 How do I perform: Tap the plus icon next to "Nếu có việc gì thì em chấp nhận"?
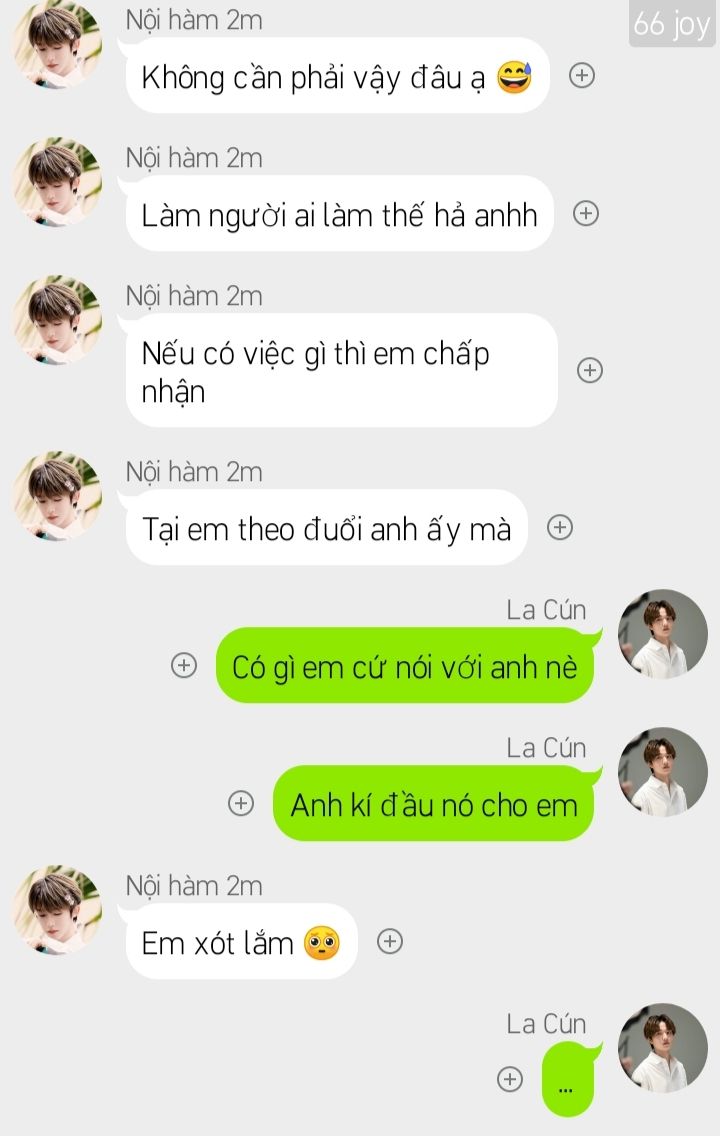590,370
